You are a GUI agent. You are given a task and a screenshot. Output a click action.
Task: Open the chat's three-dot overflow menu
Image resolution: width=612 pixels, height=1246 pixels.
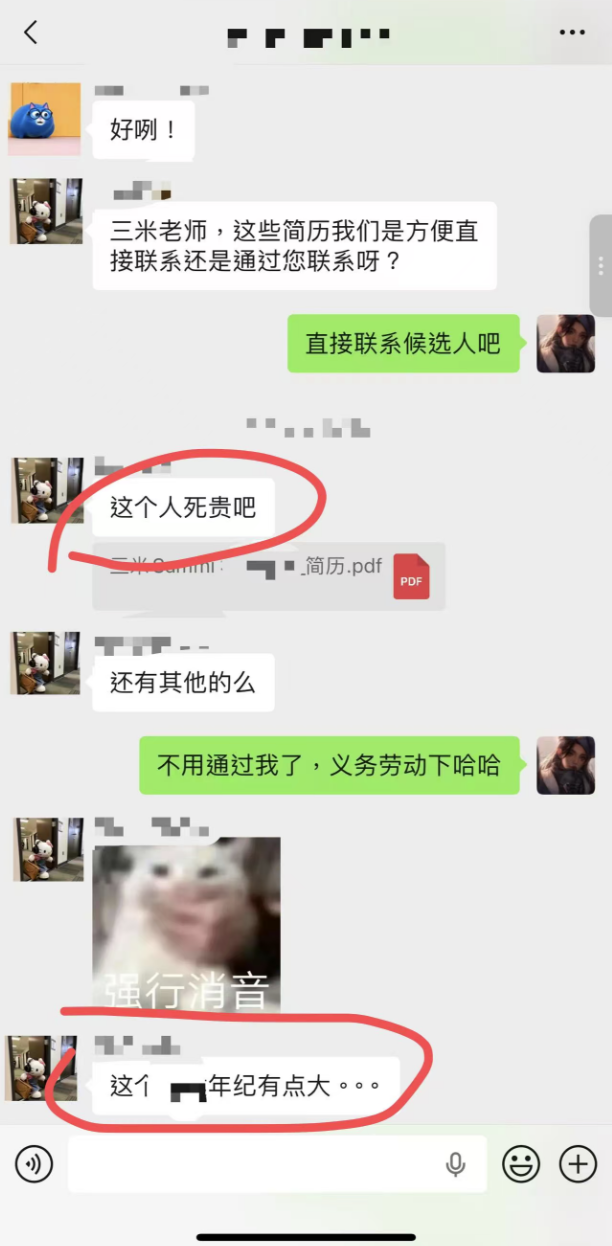tap(572, 33)
